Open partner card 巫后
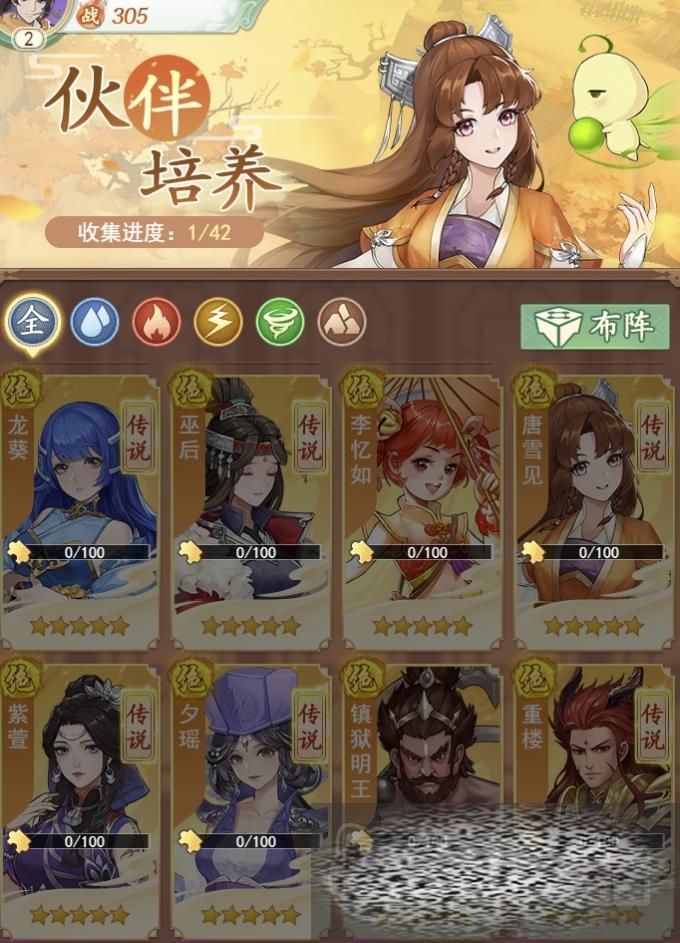Image resolution: width=680 pixels, height=943 pixels. coord(251,500)
